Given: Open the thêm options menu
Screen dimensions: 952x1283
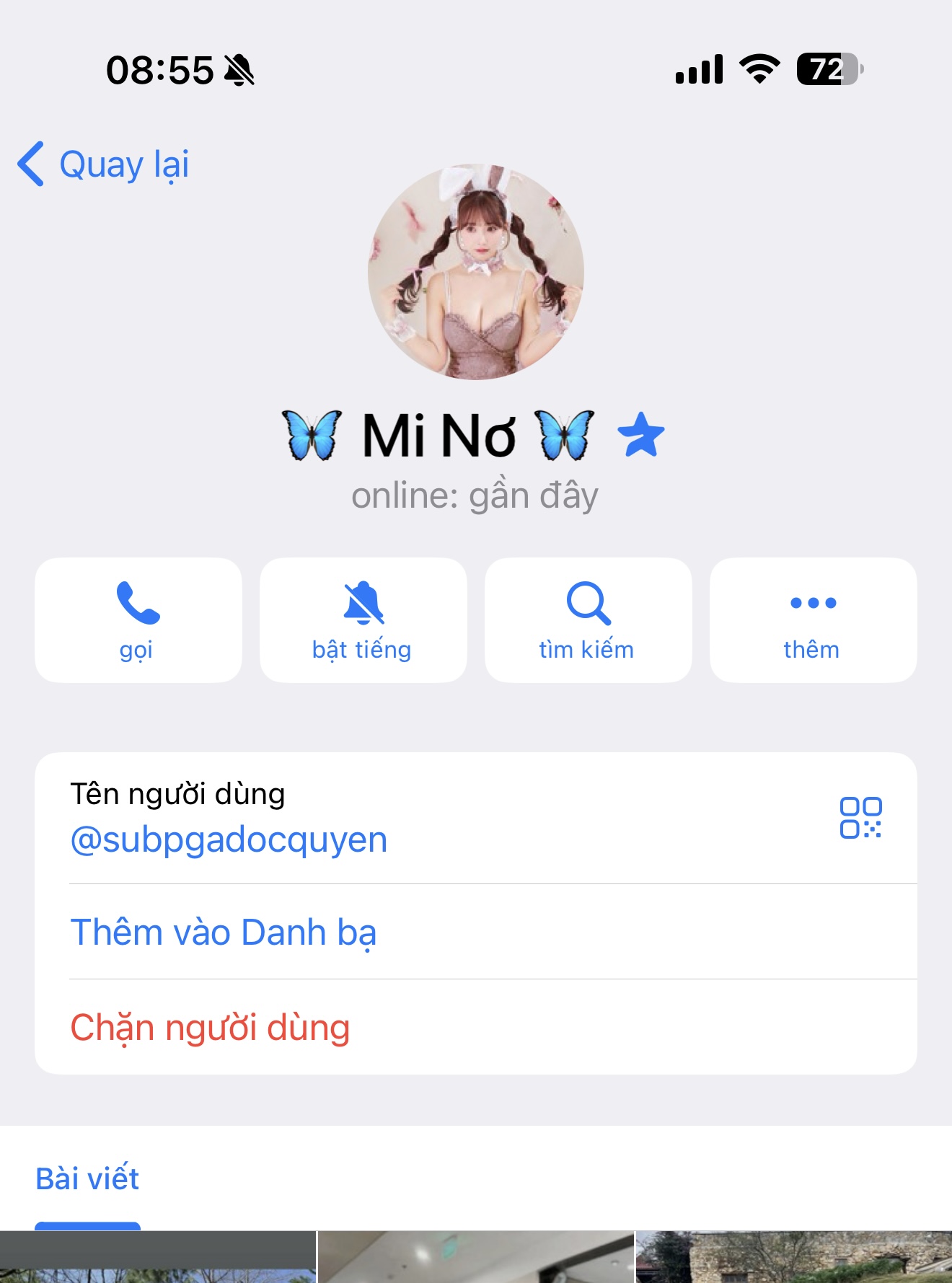Looking at the screenshot, I should (x=813, y=620).
